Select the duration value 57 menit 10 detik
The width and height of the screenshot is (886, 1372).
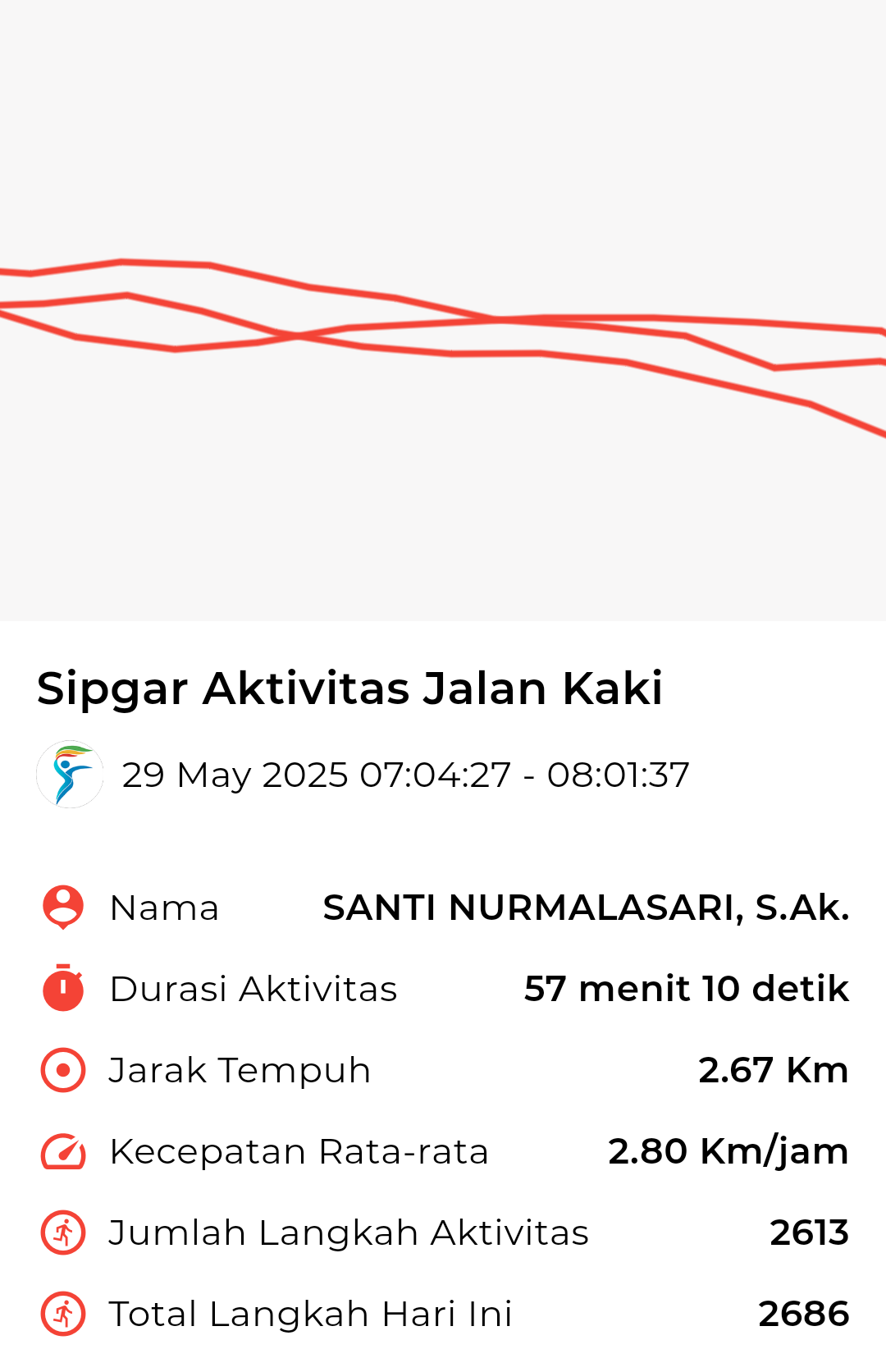[x=686, y=988]
